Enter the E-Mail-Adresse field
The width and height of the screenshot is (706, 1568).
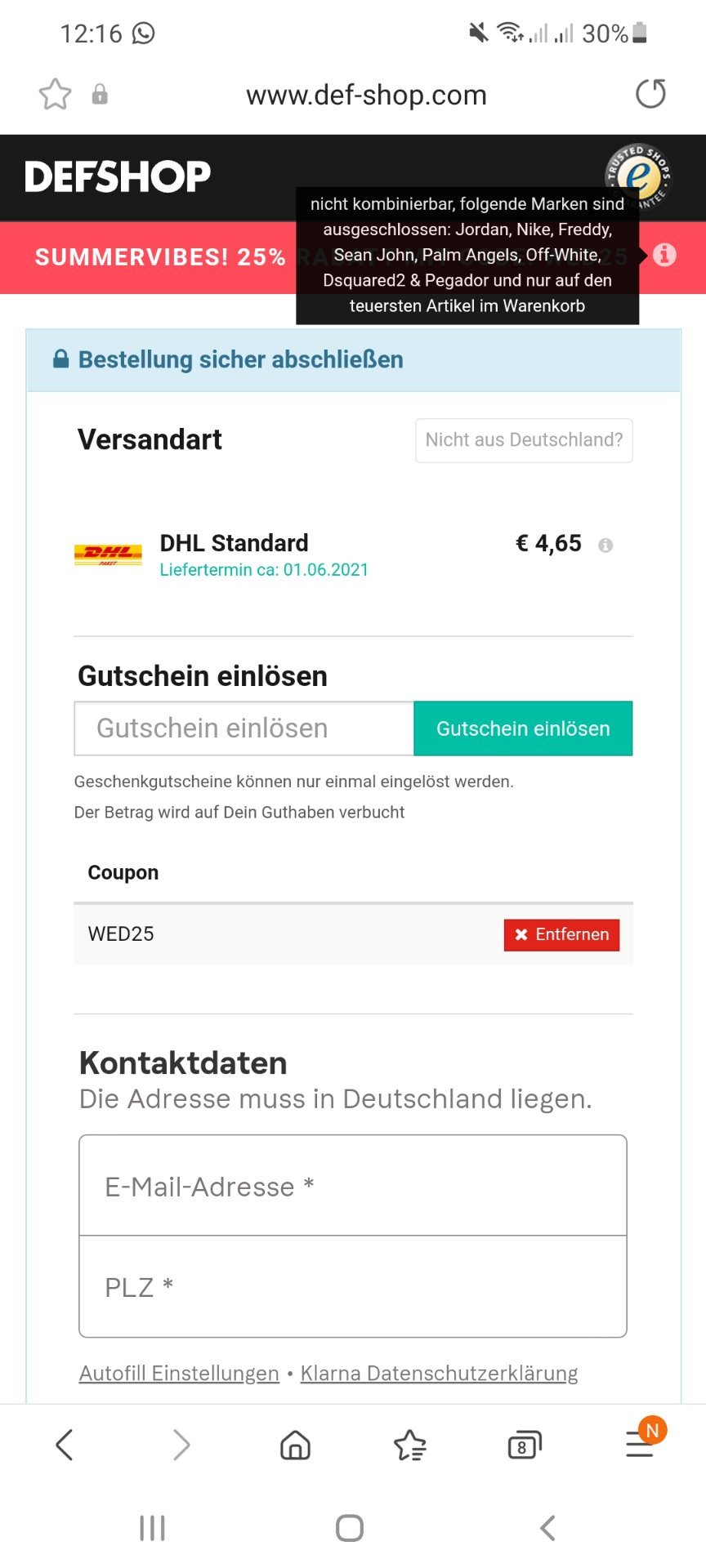click(x=353, y=1186)
